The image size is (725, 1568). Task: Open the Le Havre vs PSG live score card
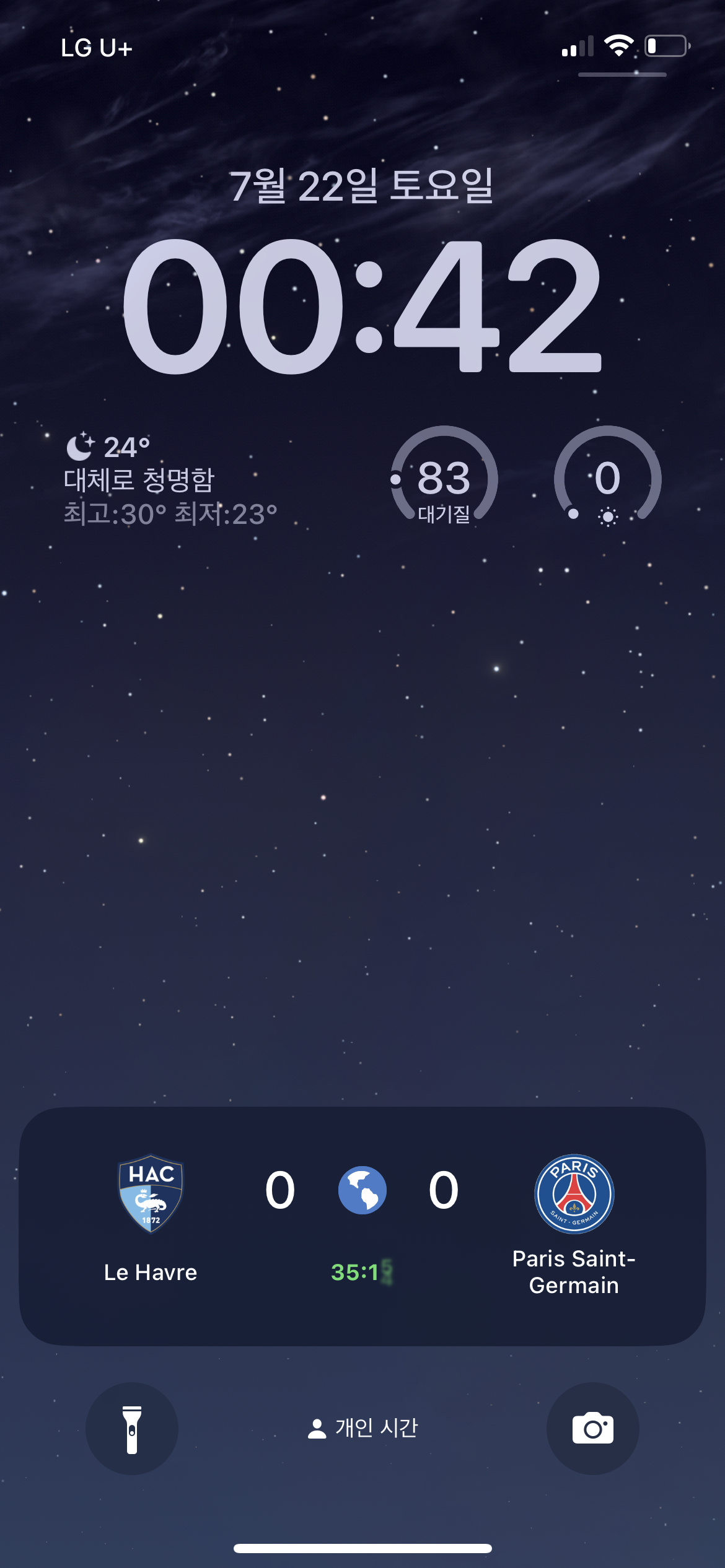click(362, 1225)
